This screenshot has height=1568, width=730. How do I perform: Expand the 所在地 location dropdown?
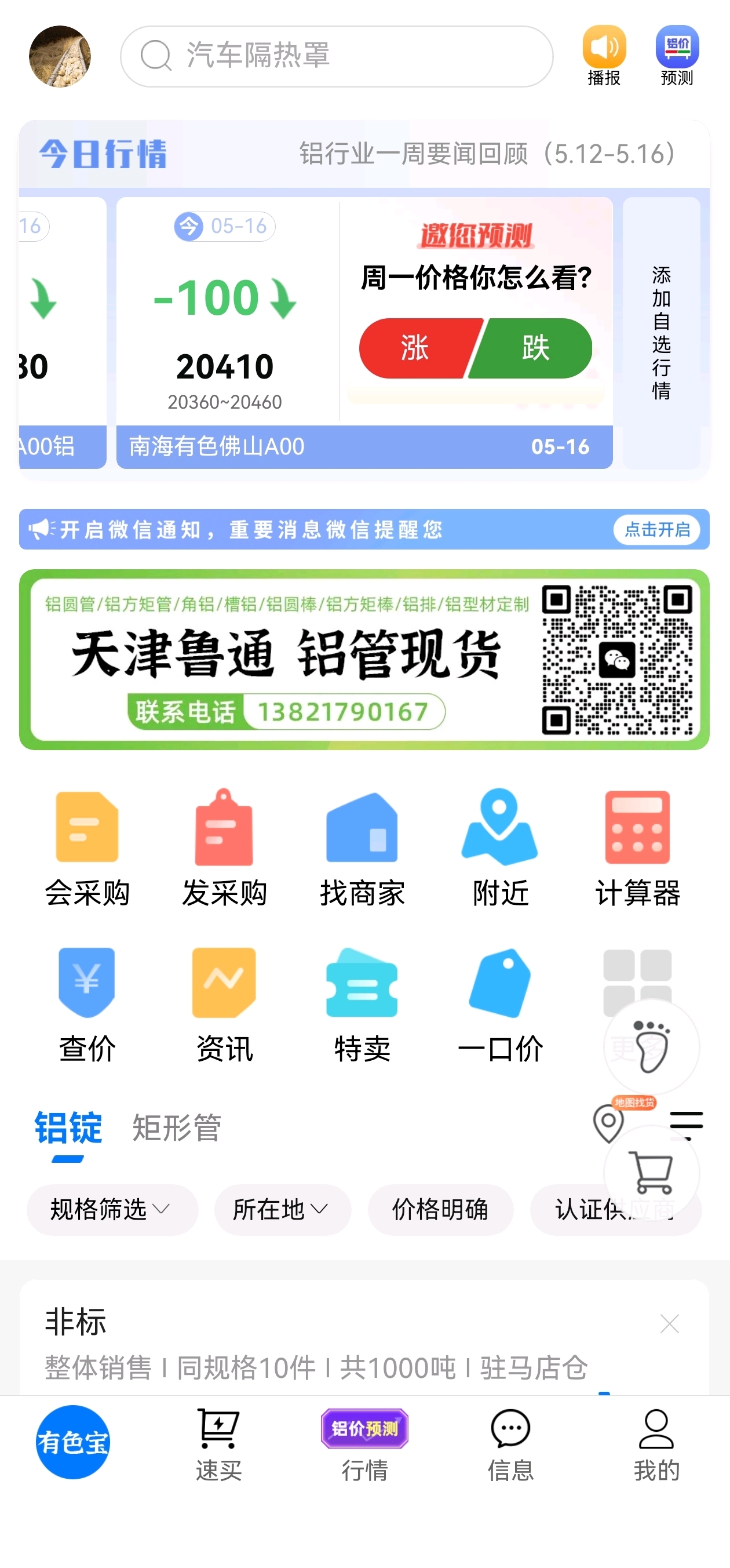tap(282, 1210)
